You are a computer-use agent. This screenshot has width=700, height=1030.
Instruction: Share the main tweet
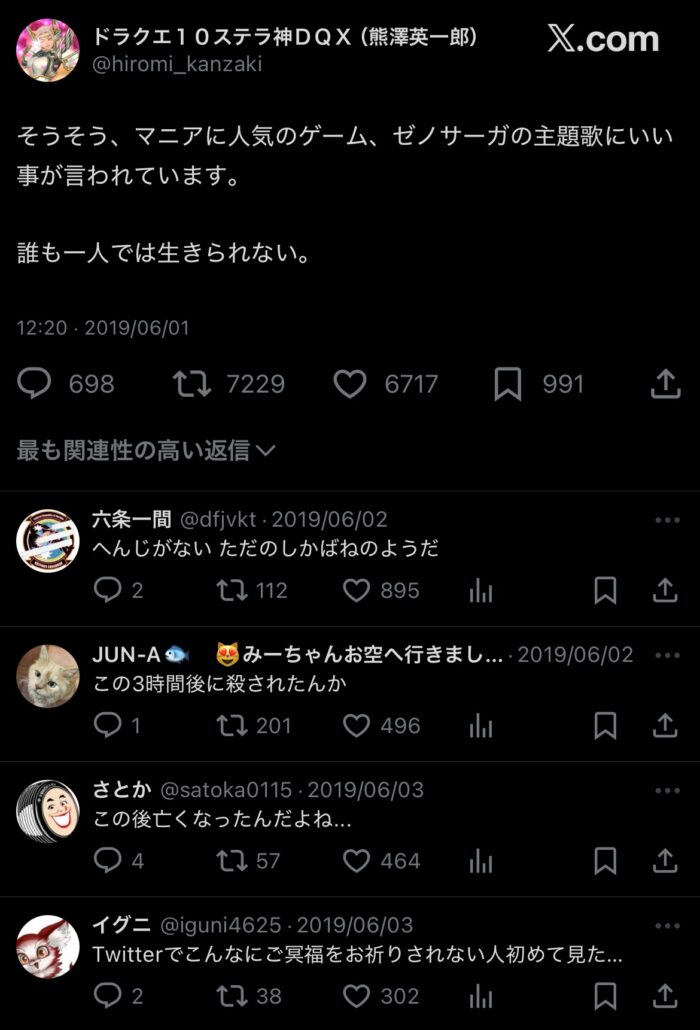pos(665,384)
